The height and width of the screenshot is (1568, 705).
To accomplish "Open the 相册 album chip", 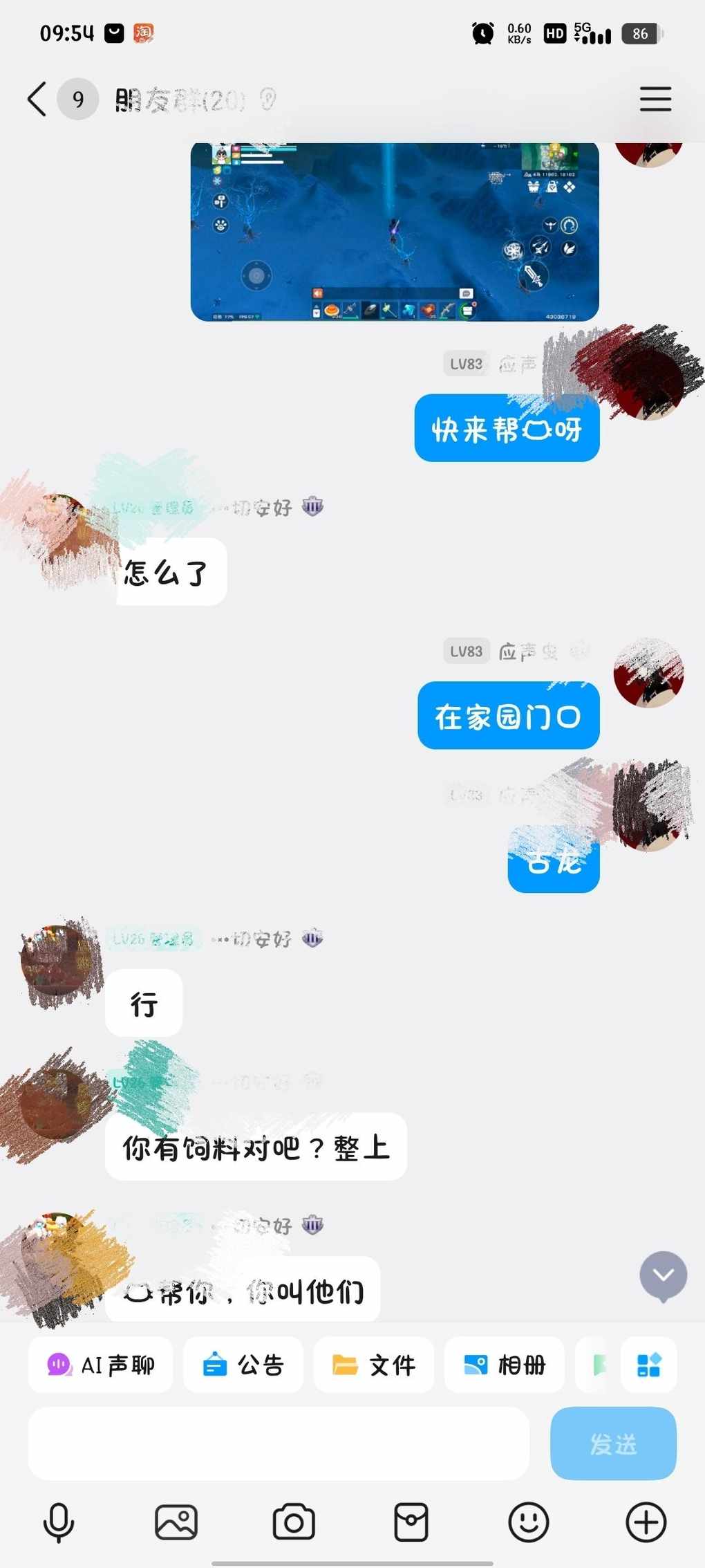I will click(x=505, y=1365).
